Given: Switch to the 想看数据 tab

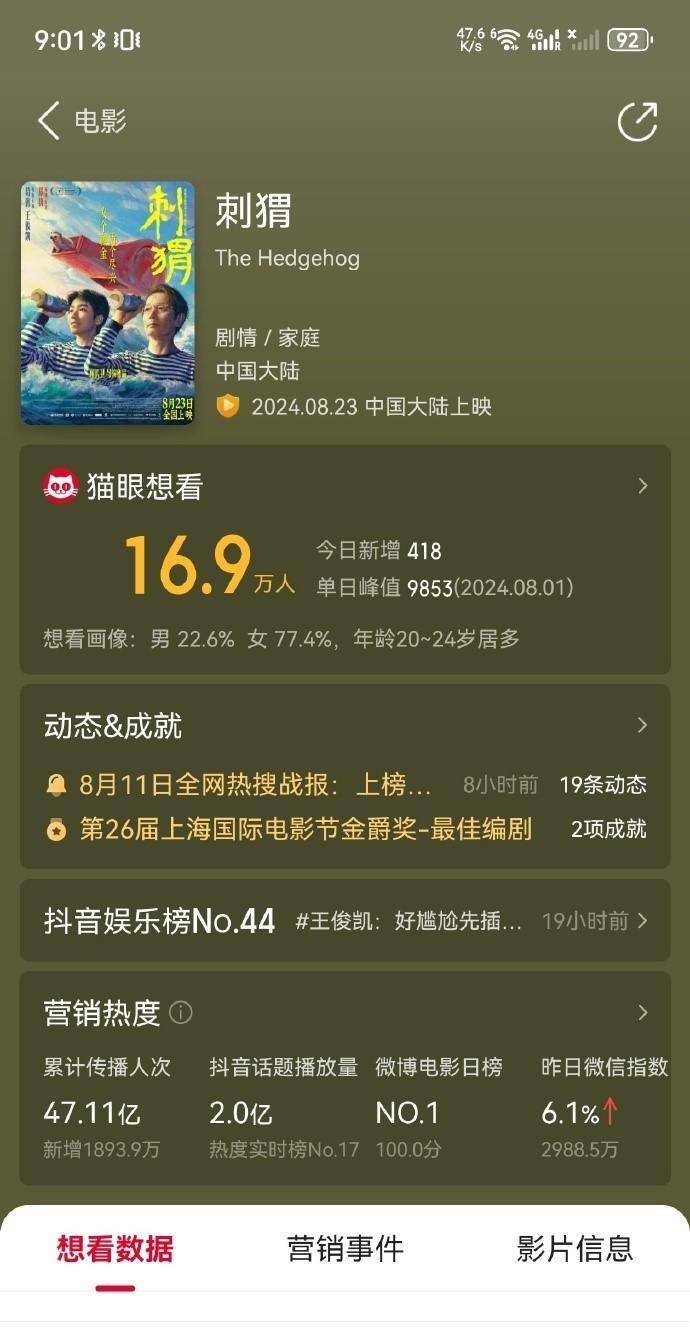Looking at the screenshot, I should pyautogui.click(x=115, y=1249).
